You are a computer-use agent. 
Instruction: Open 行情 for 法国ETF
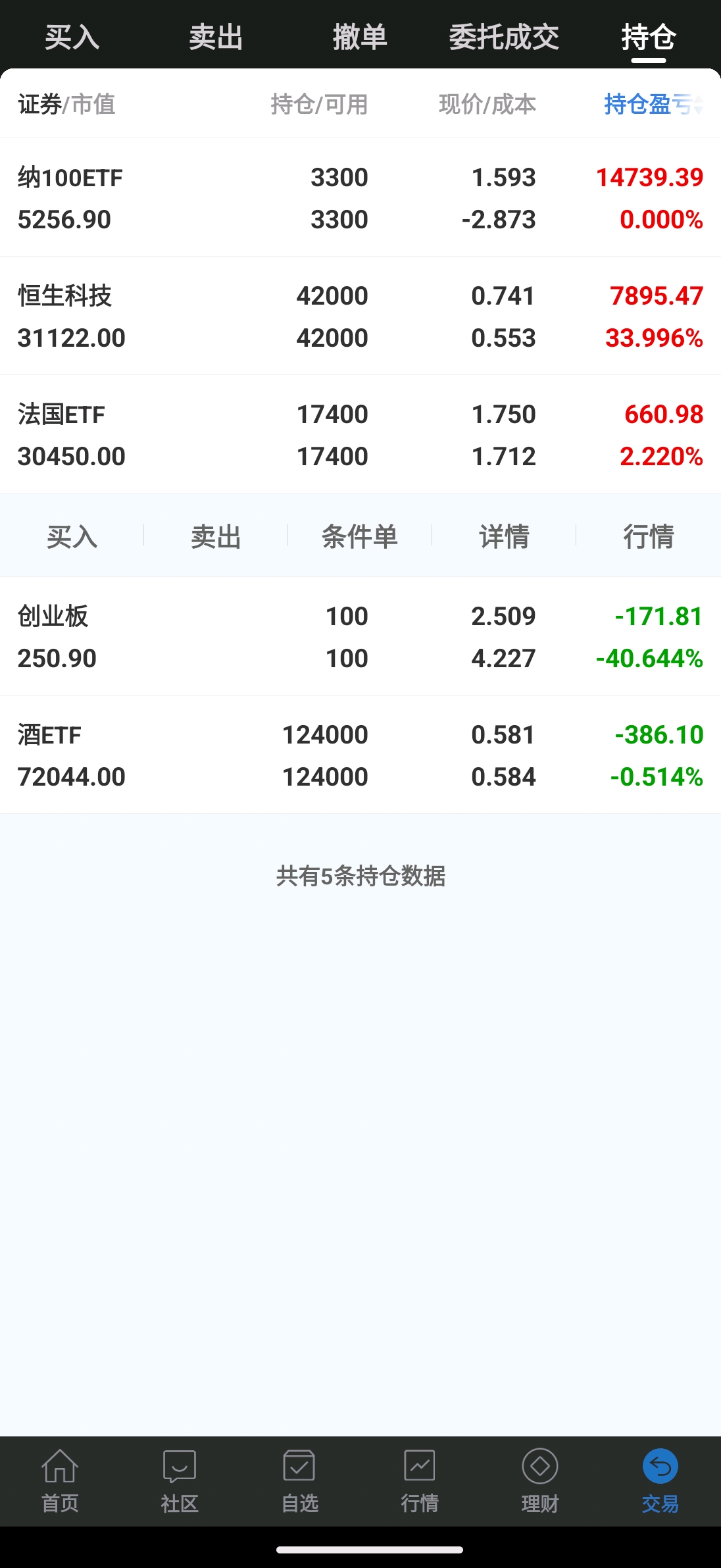649,536
